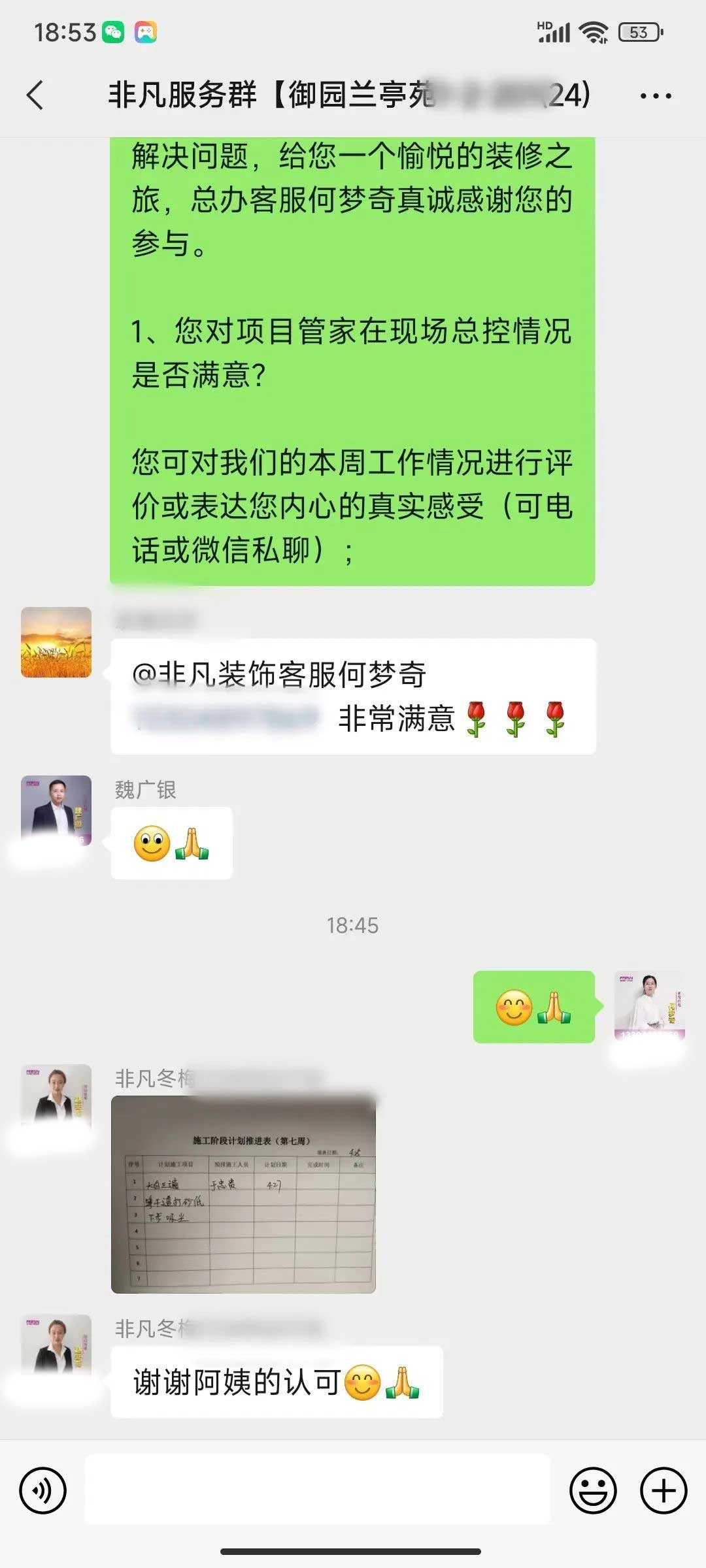View the construction schedule photo

(243, 1194)
